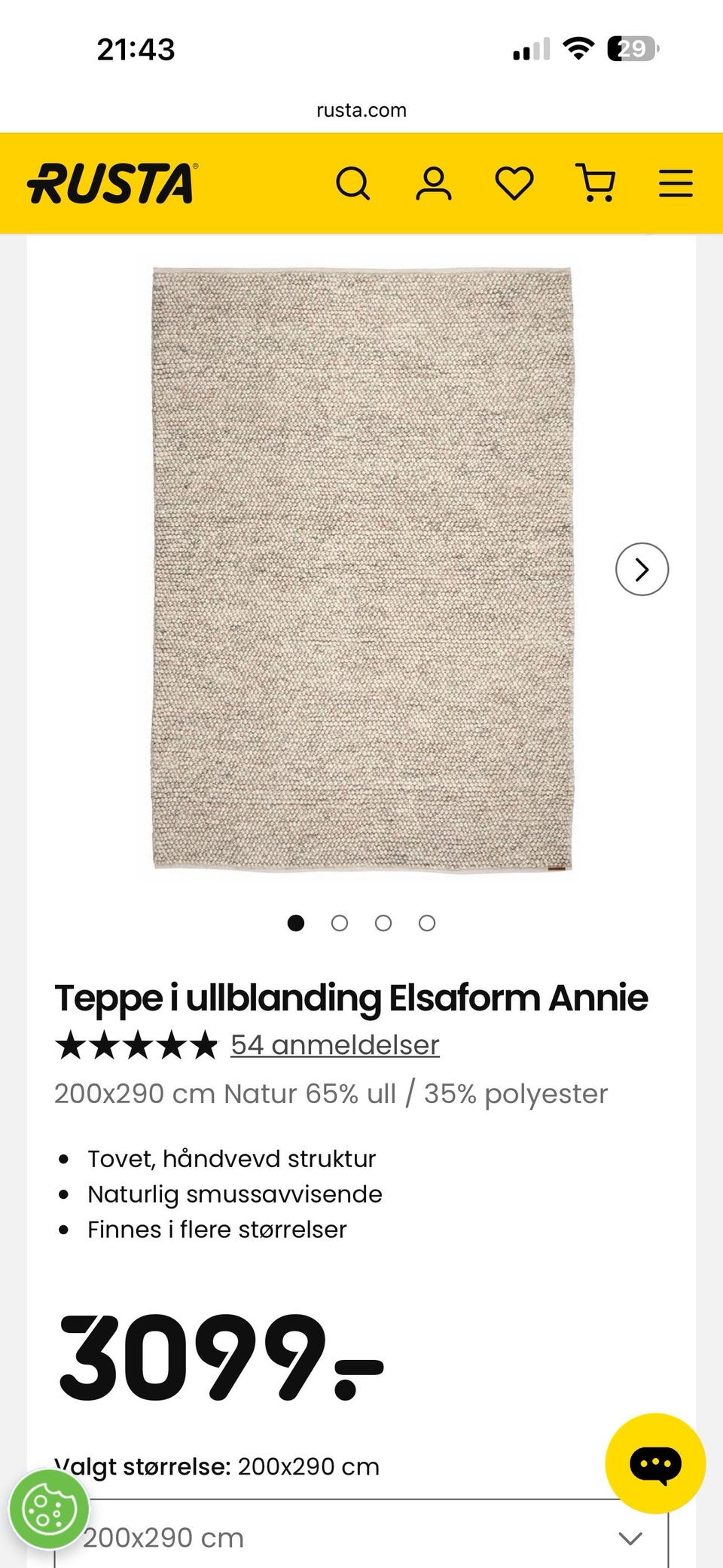Show next product image arrow
This screenshot has height=1568, width=723.
pos(642,570)
